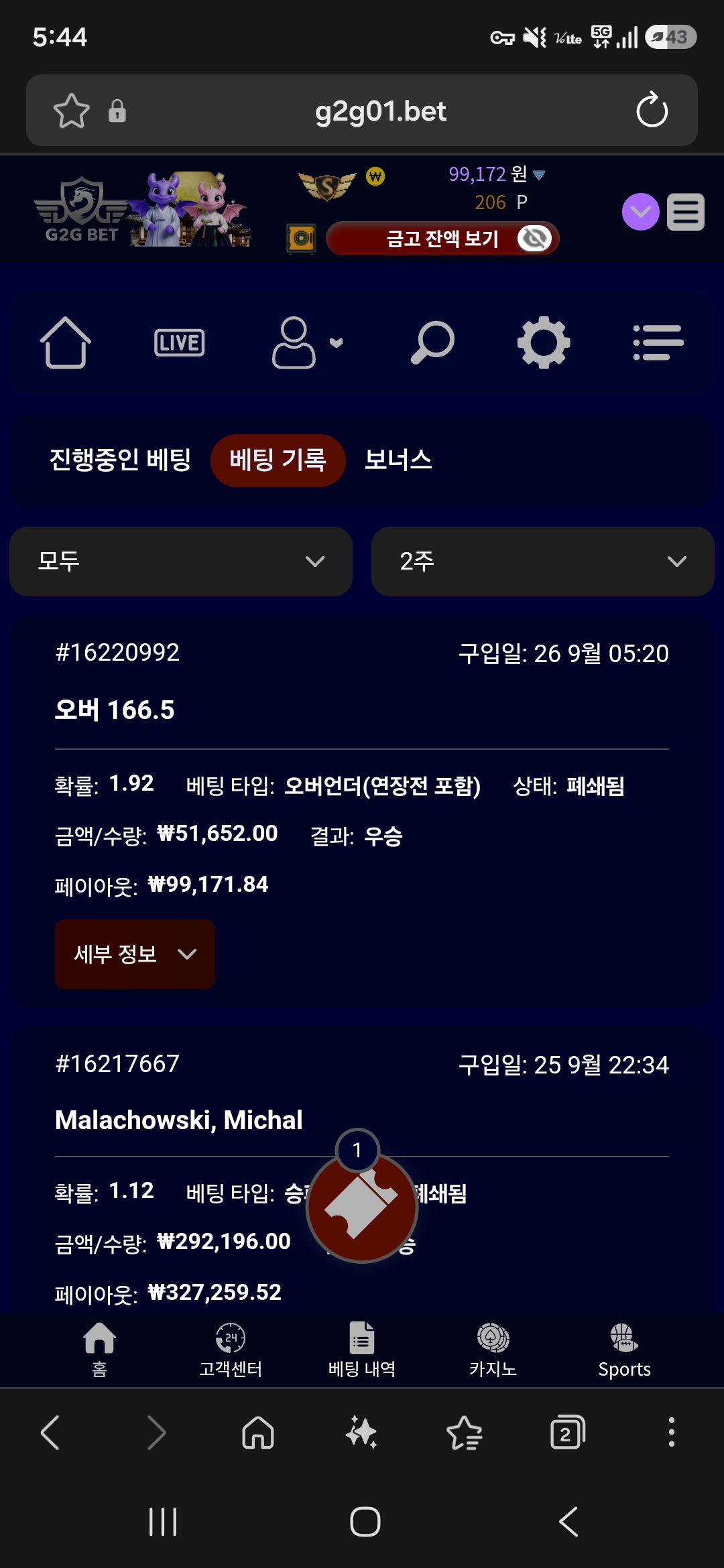Reload the g2g01.bet page
This screenshot has height=1568, width=724.
coord(652,111)
